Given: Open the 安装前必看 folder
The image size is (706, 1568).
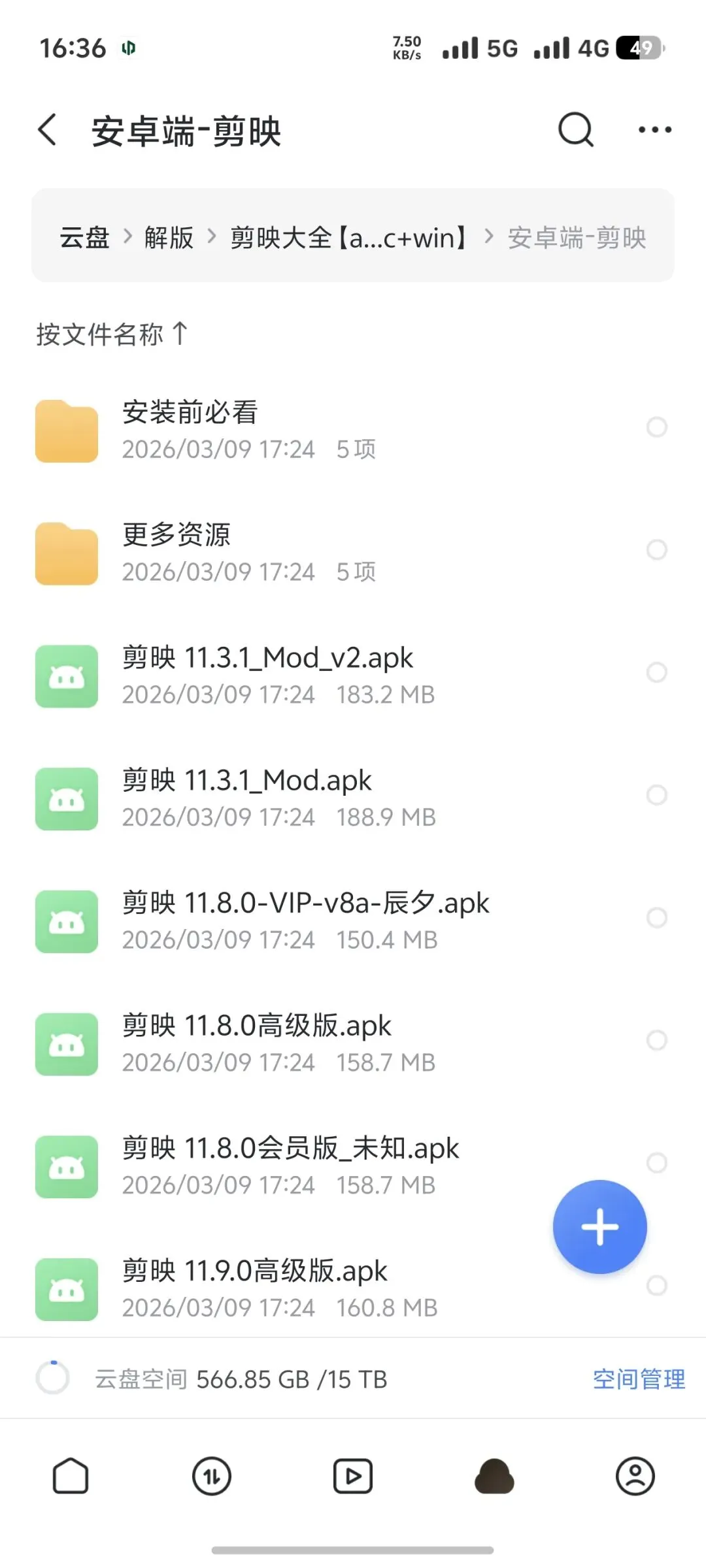Looking at the screenshot, I should tap(353, 429).
